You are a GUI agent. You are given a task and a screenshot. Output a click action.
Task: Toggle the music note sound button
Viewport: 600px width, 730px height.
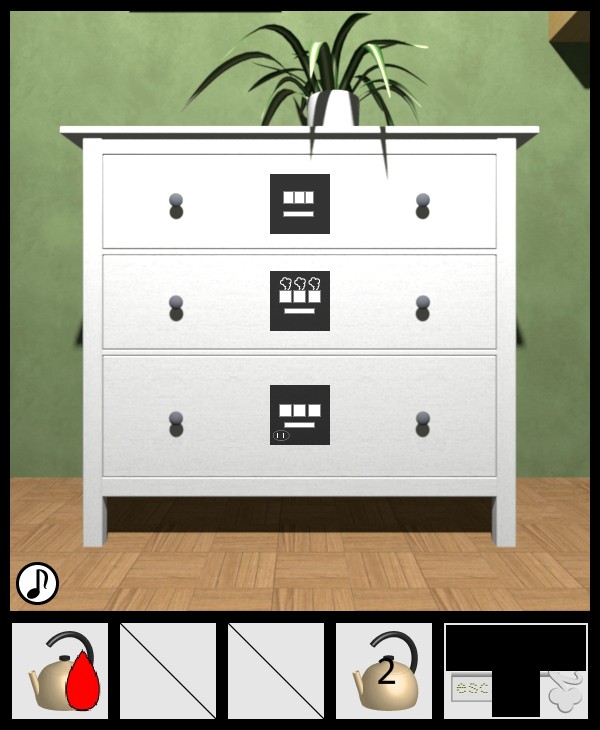click(37, 583)
